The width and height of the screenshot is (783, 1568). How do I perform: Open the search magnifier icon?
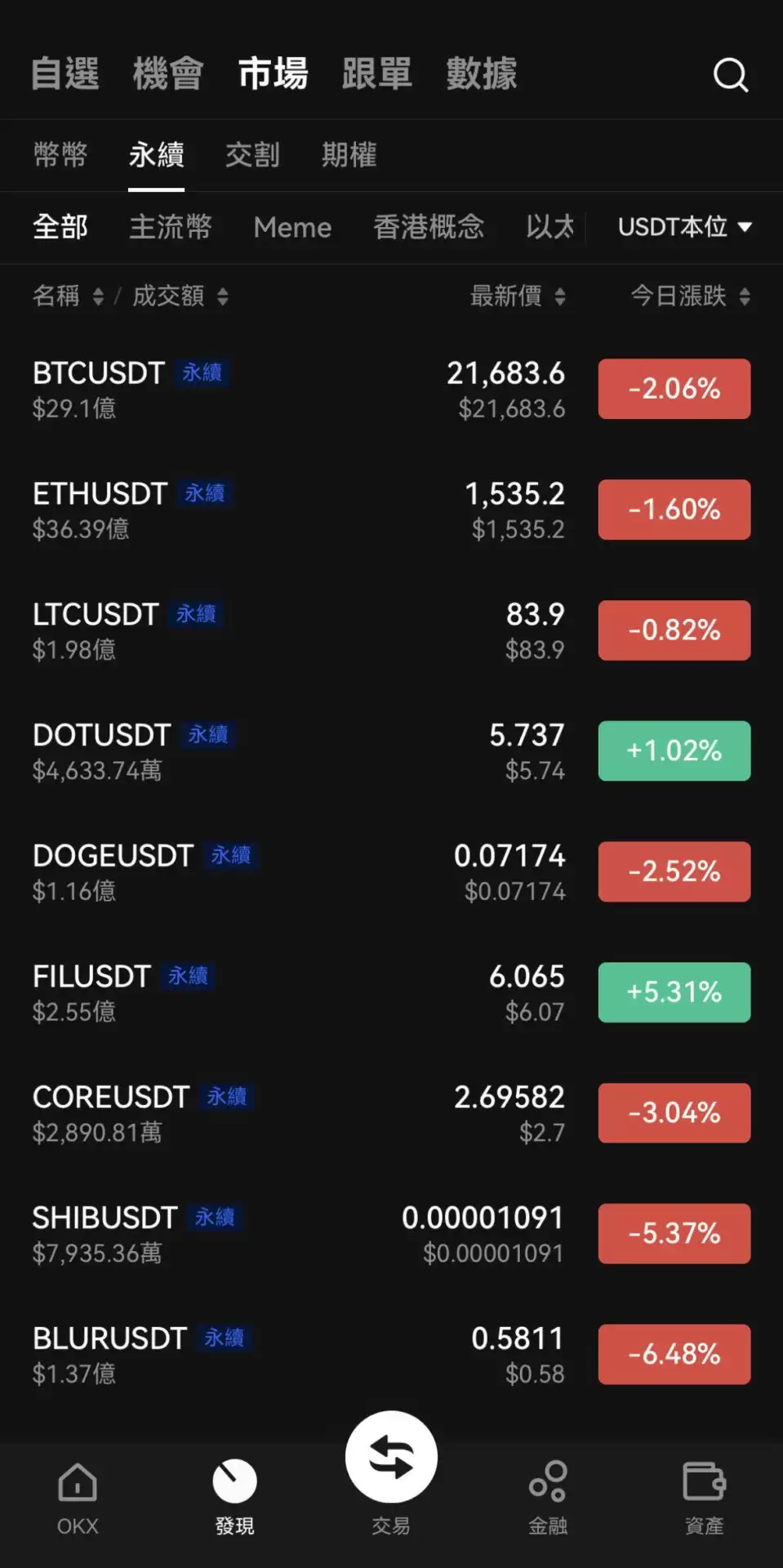[730, 75]
